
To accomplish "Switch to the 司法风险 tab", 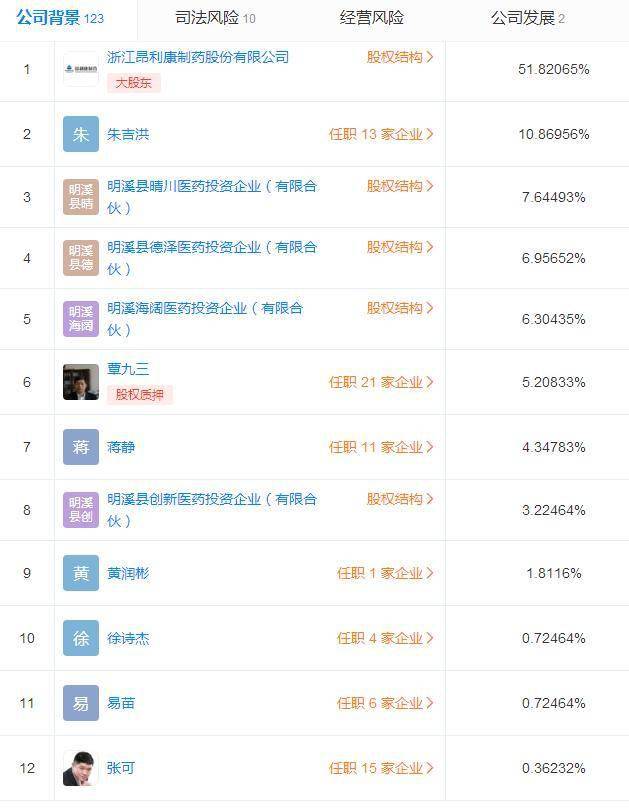I will (x=214, y=18).
